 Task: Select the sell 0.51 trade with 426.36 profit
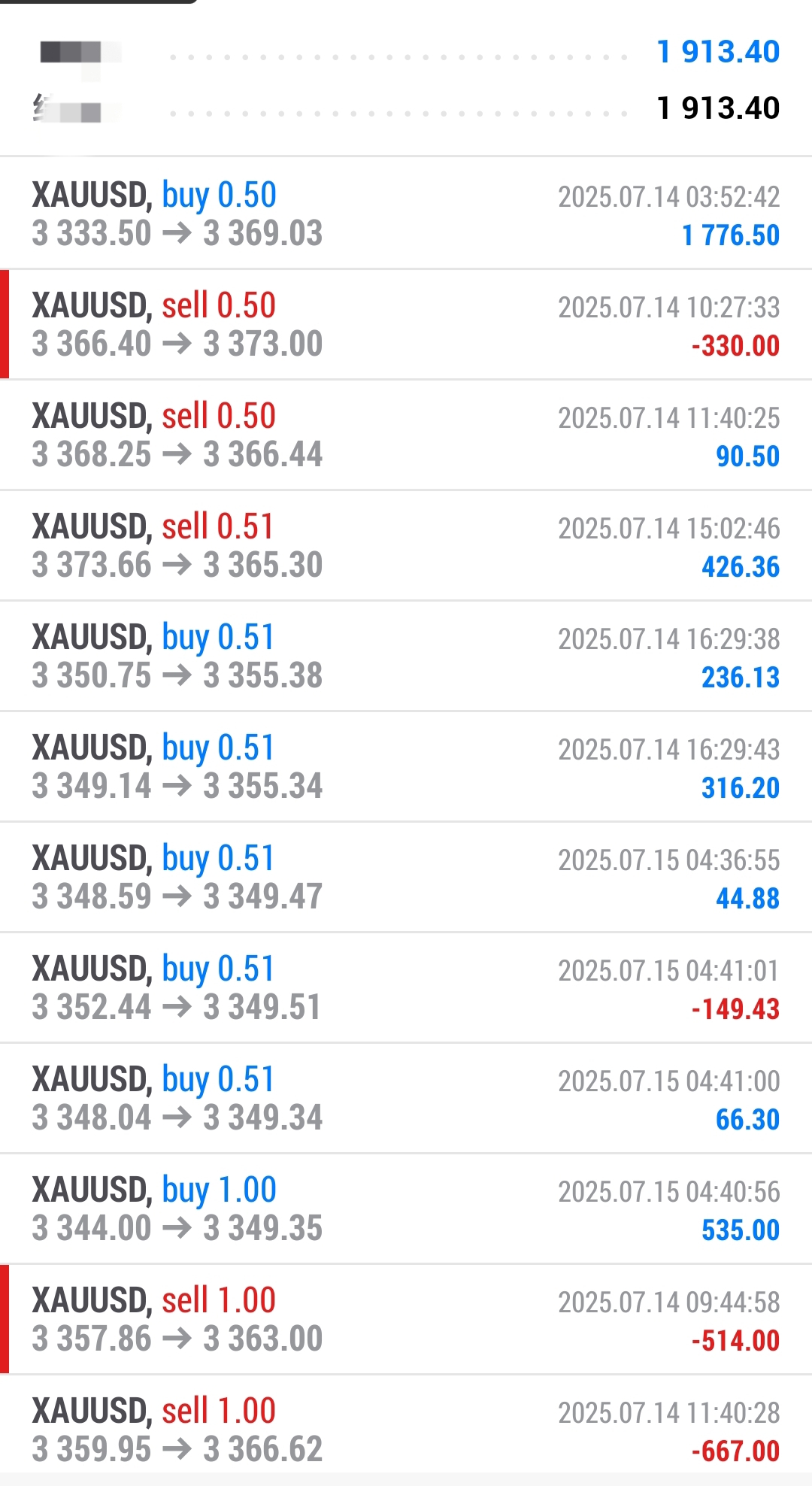(406, 545)
